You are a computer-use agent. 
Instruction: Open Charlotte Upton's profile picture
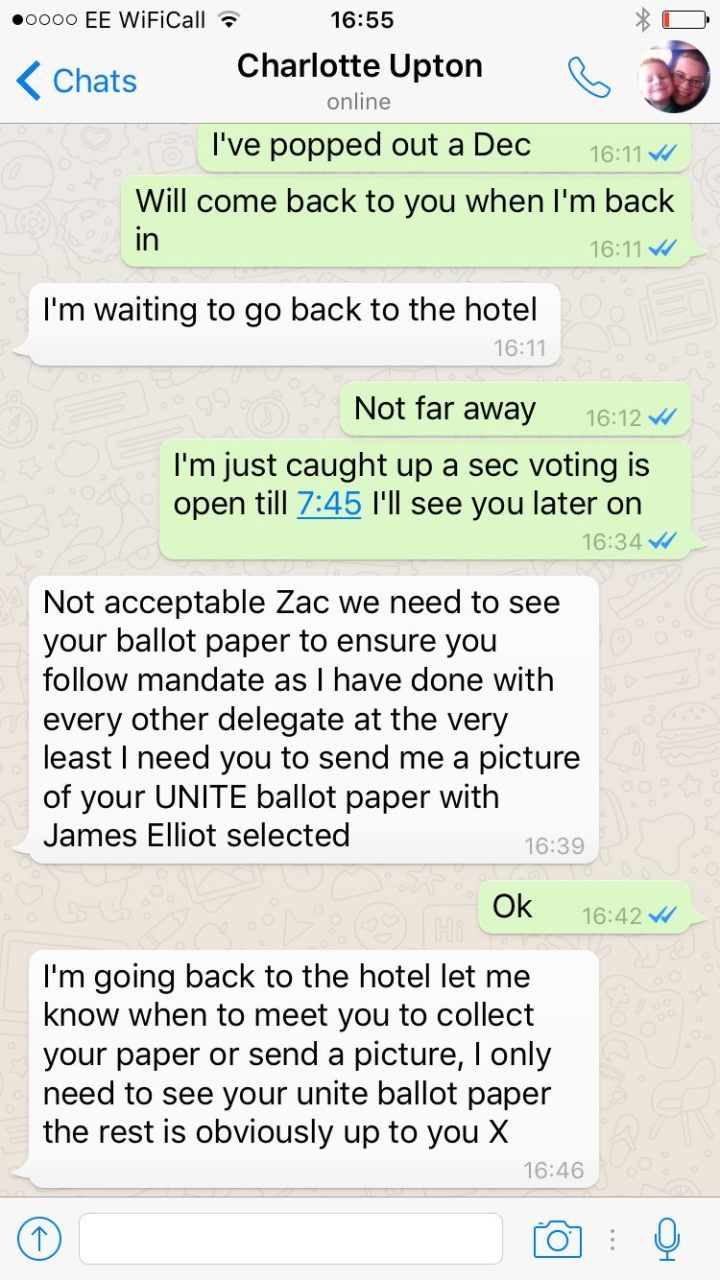click(x=674, y=77)
